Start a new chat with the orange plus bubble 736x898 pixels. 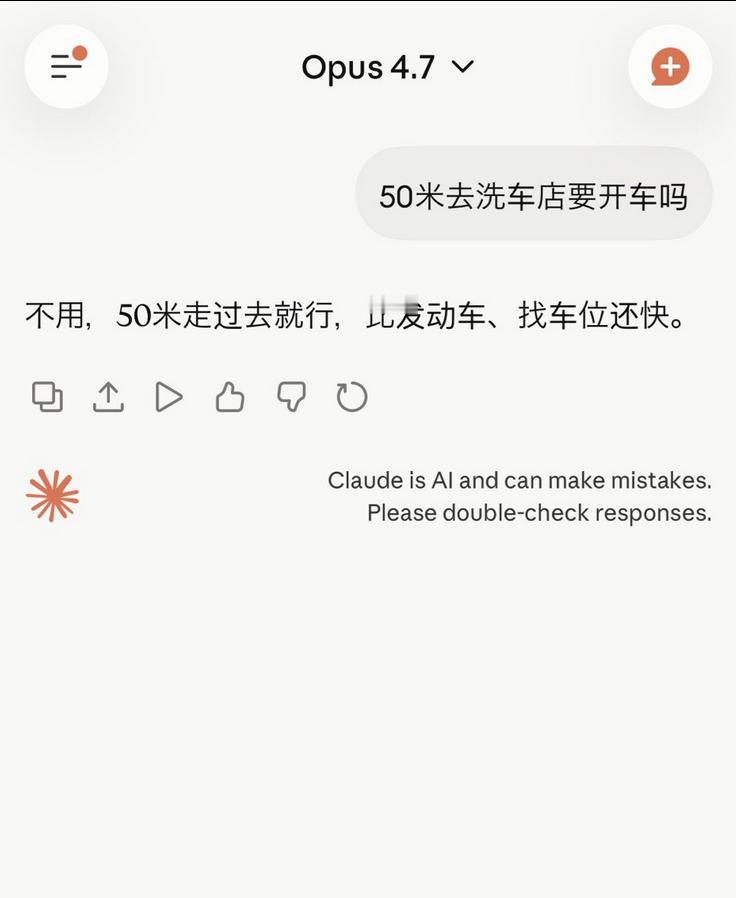(670, 67)
